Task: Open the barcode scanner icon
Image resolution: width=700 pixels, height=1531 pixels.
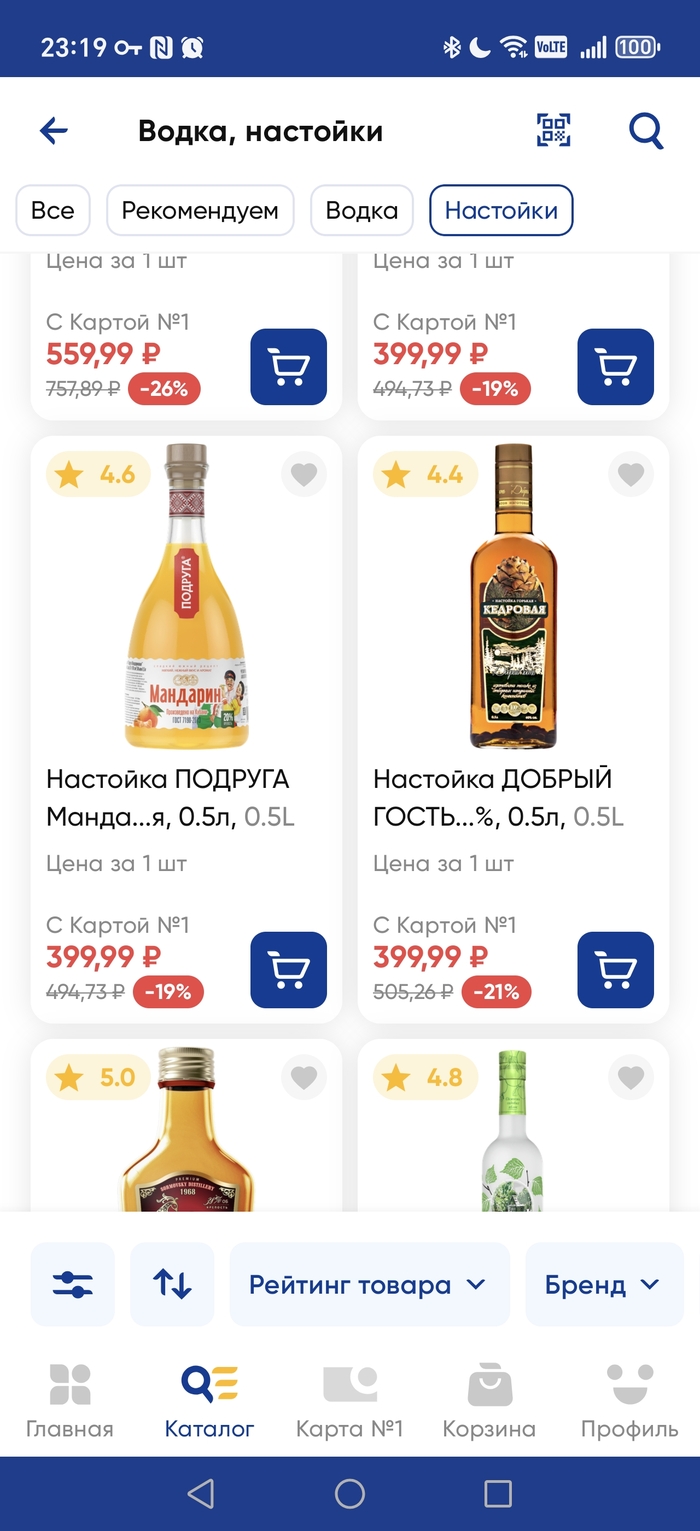Action: [553, 131]
